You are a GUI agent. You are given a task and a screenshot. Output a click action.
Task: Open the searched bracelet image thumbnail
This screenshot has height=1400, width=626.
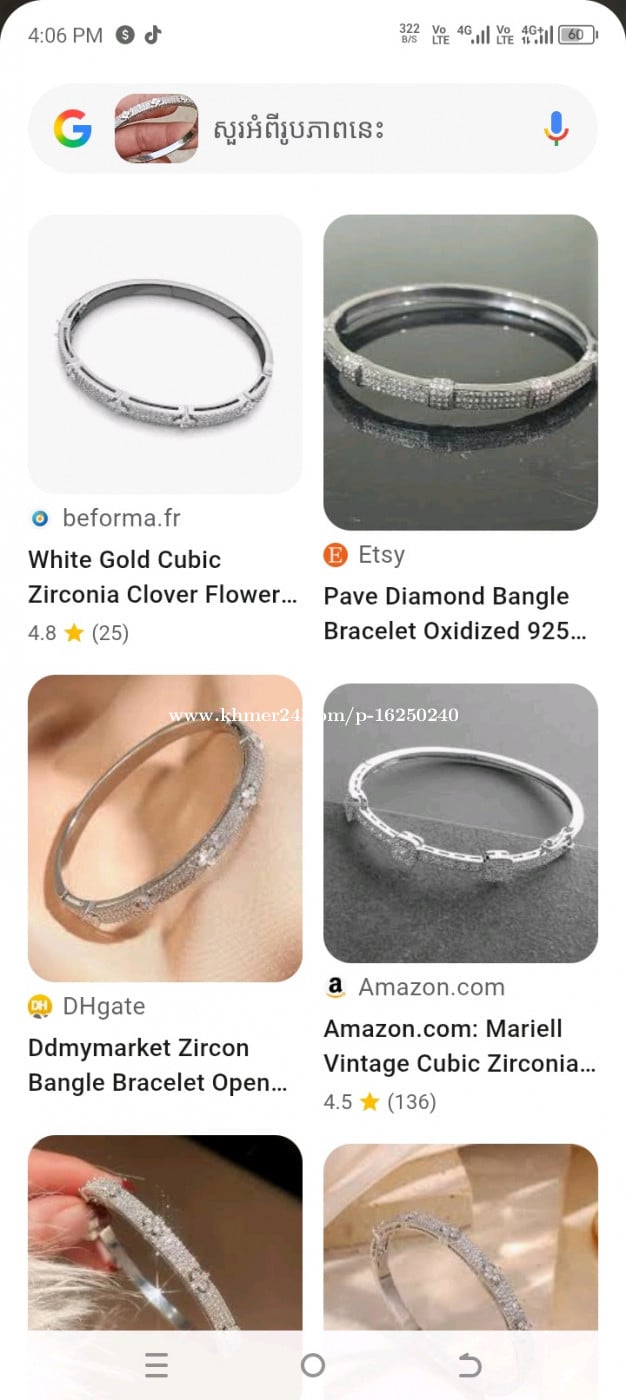[x=156, y=129]
